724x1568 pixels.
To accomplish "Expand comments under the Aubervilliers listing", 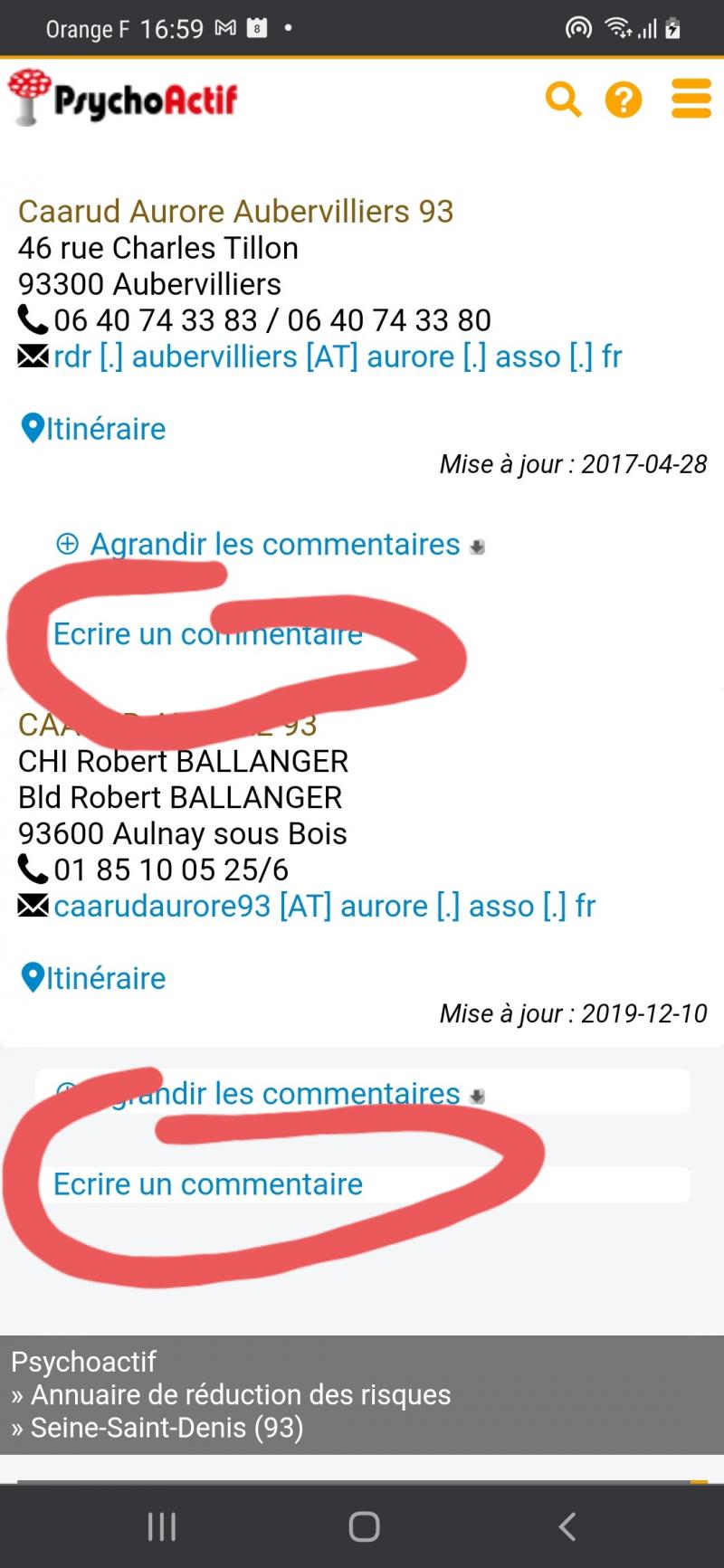I will coord(271,545).
